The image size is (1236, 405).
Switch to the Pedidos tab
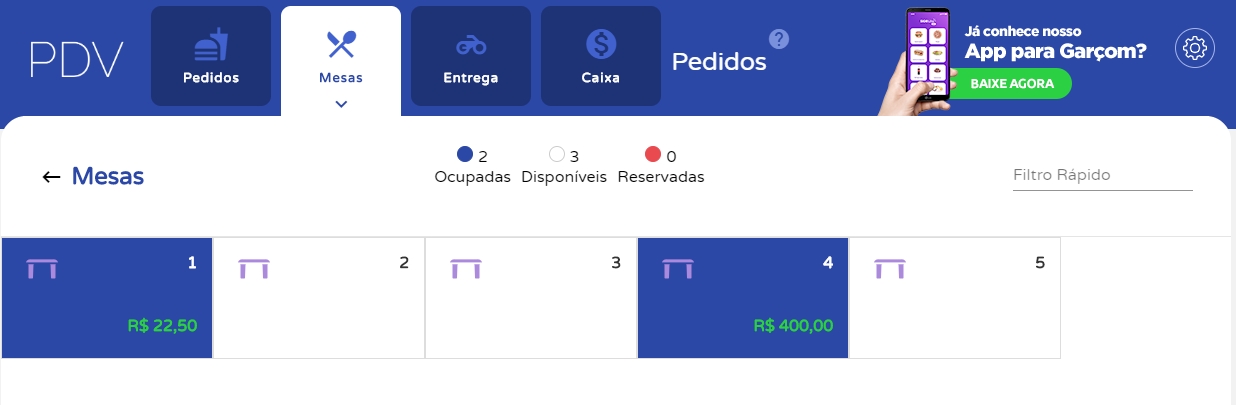point(211,56)
